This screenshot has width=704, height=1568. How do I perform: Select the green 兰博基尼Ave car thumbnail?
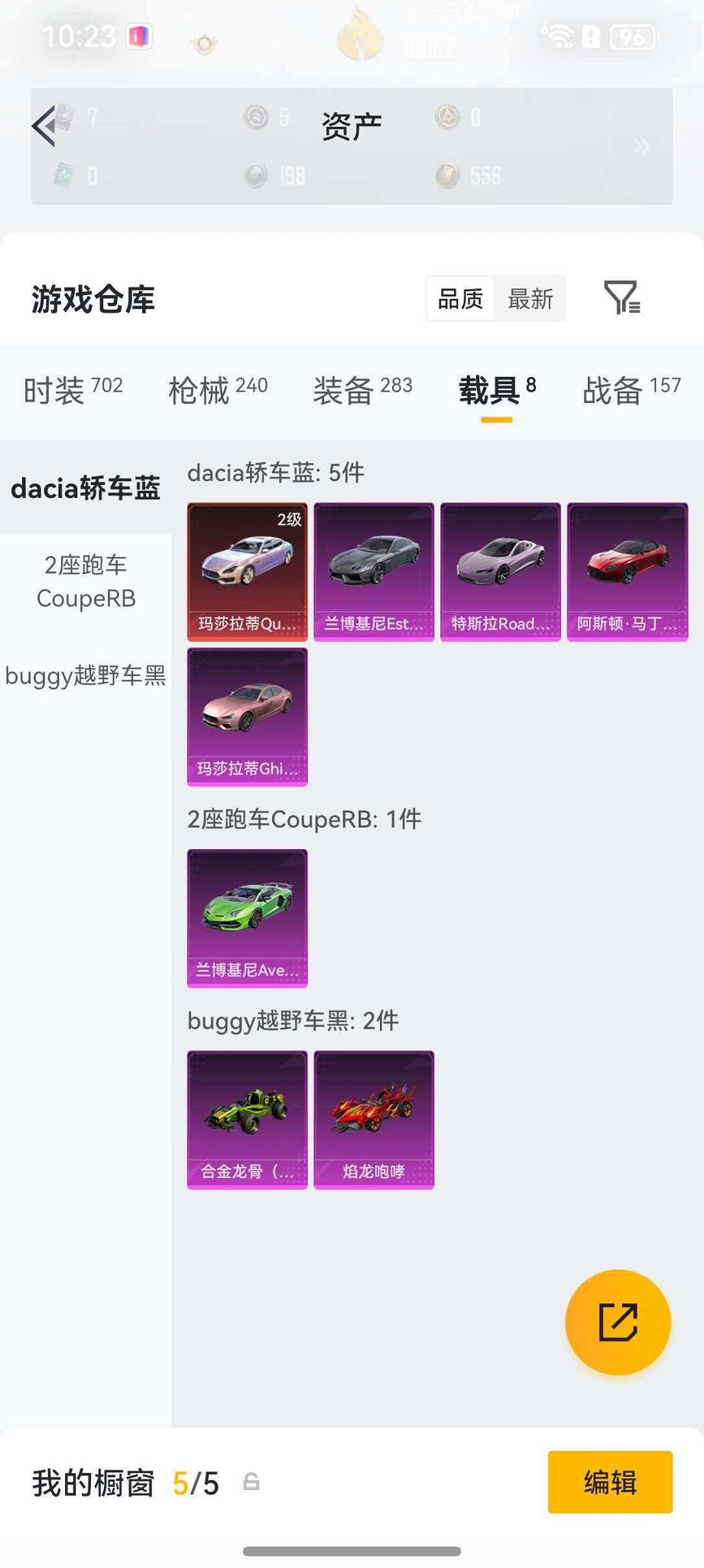coord(247,917)
